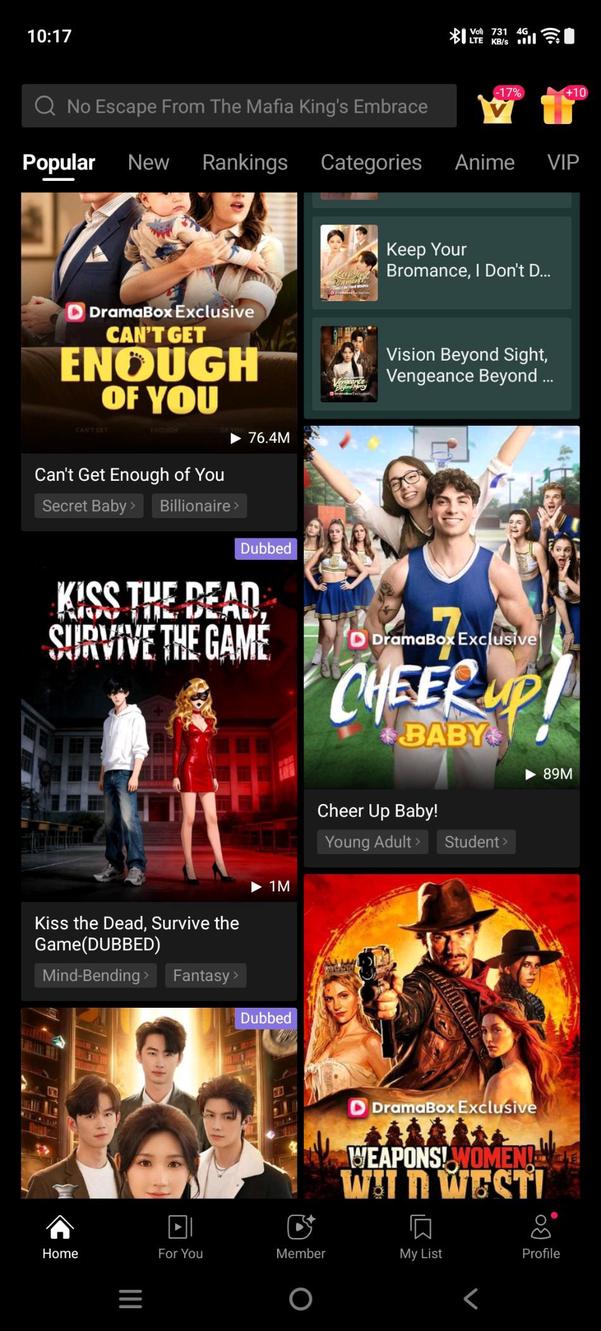Image resolution: width=601 pixels, height=1331 pixels.
Task: Switch to the New tab
Action: click(148, 162)
